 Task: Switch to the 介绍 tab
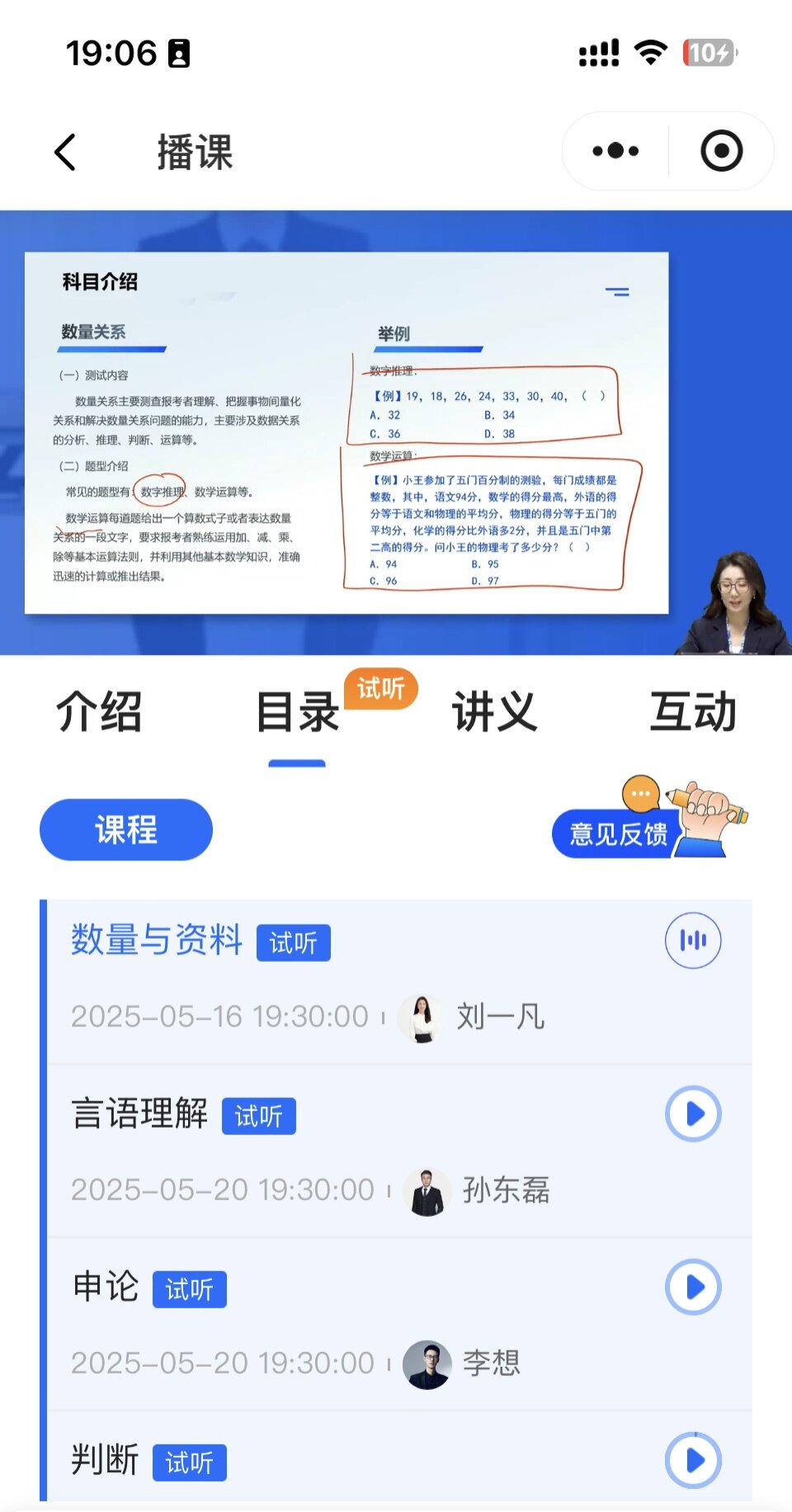[x=99, y=713]
